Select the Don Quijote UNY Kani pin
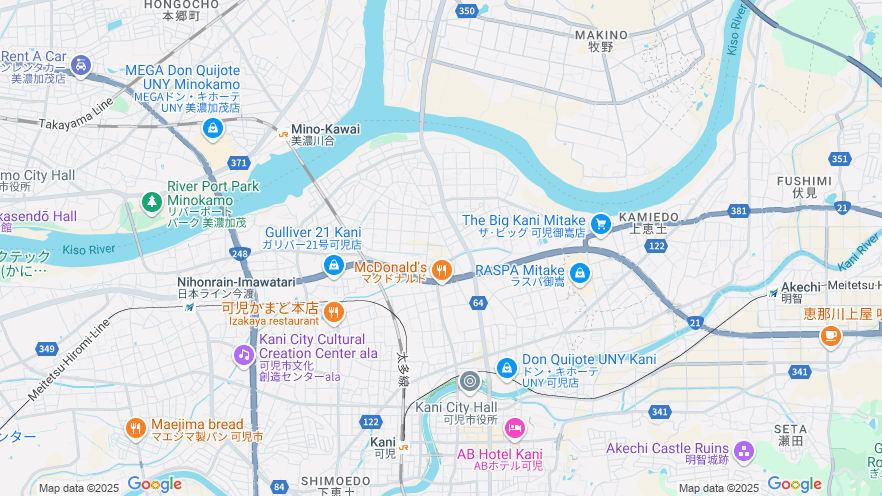This screenshot has height=496, width=882. (x=507, y=369)
